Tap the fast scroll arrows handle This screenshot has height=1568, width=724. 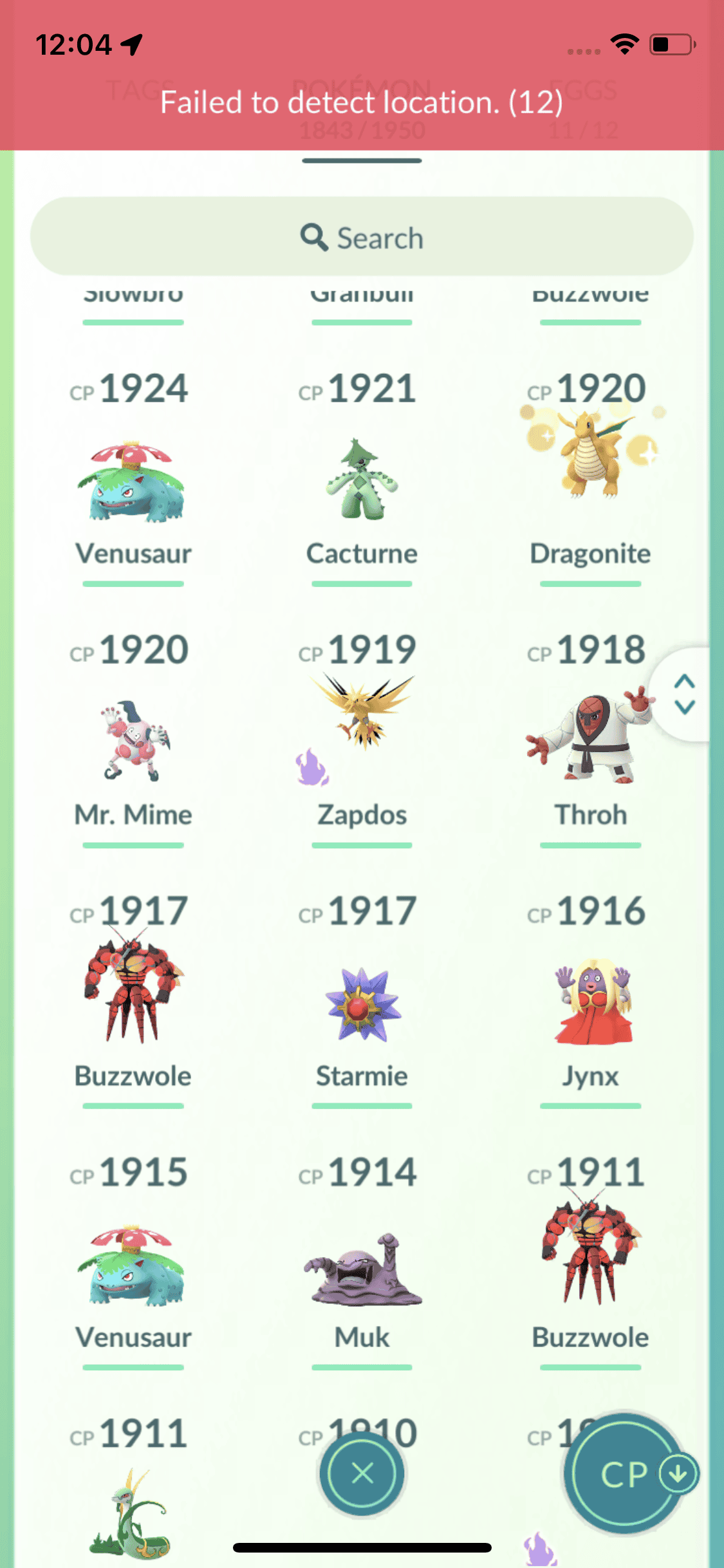tap(684, 694)
